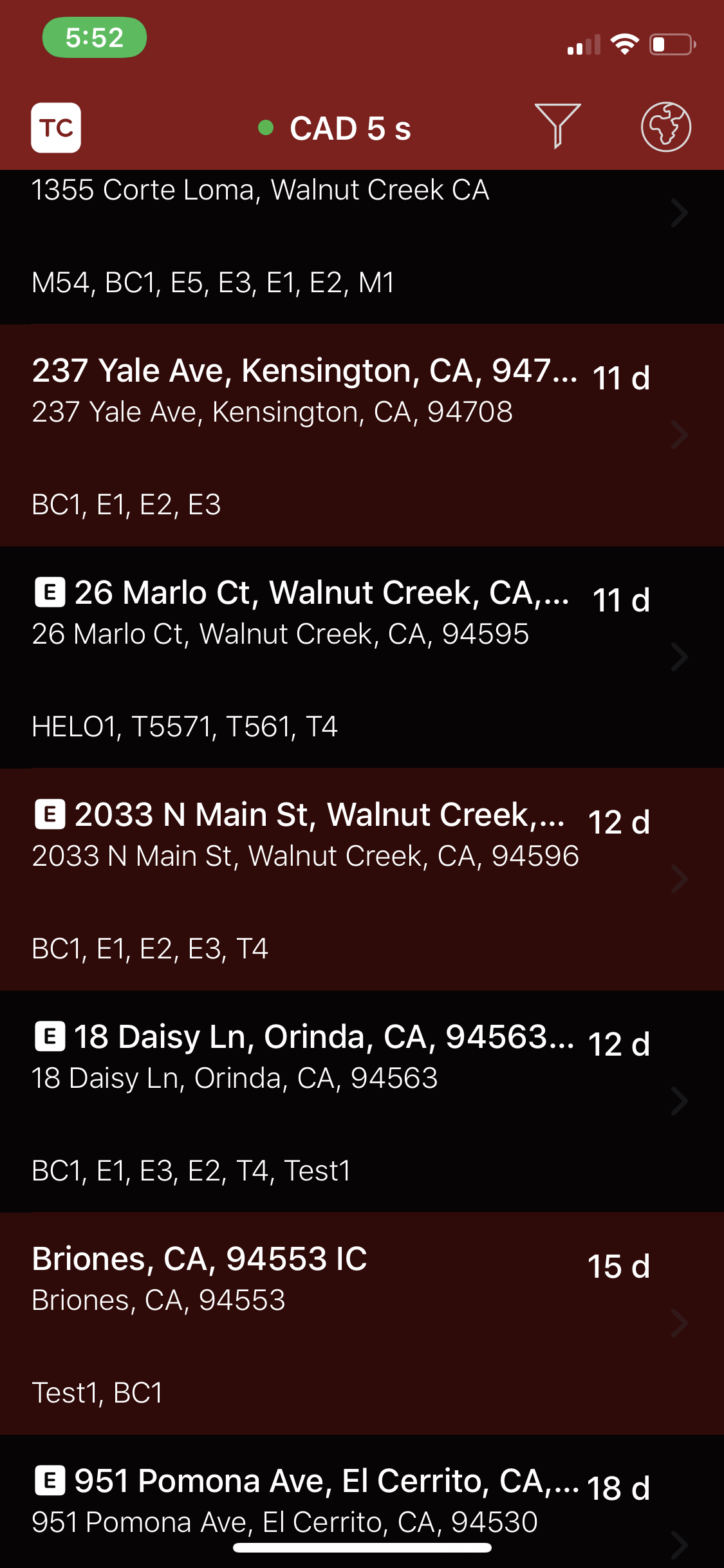The image size is (724, 1568).
Task: Open the incident filter funnel
Action: click(x=557, y=126)
